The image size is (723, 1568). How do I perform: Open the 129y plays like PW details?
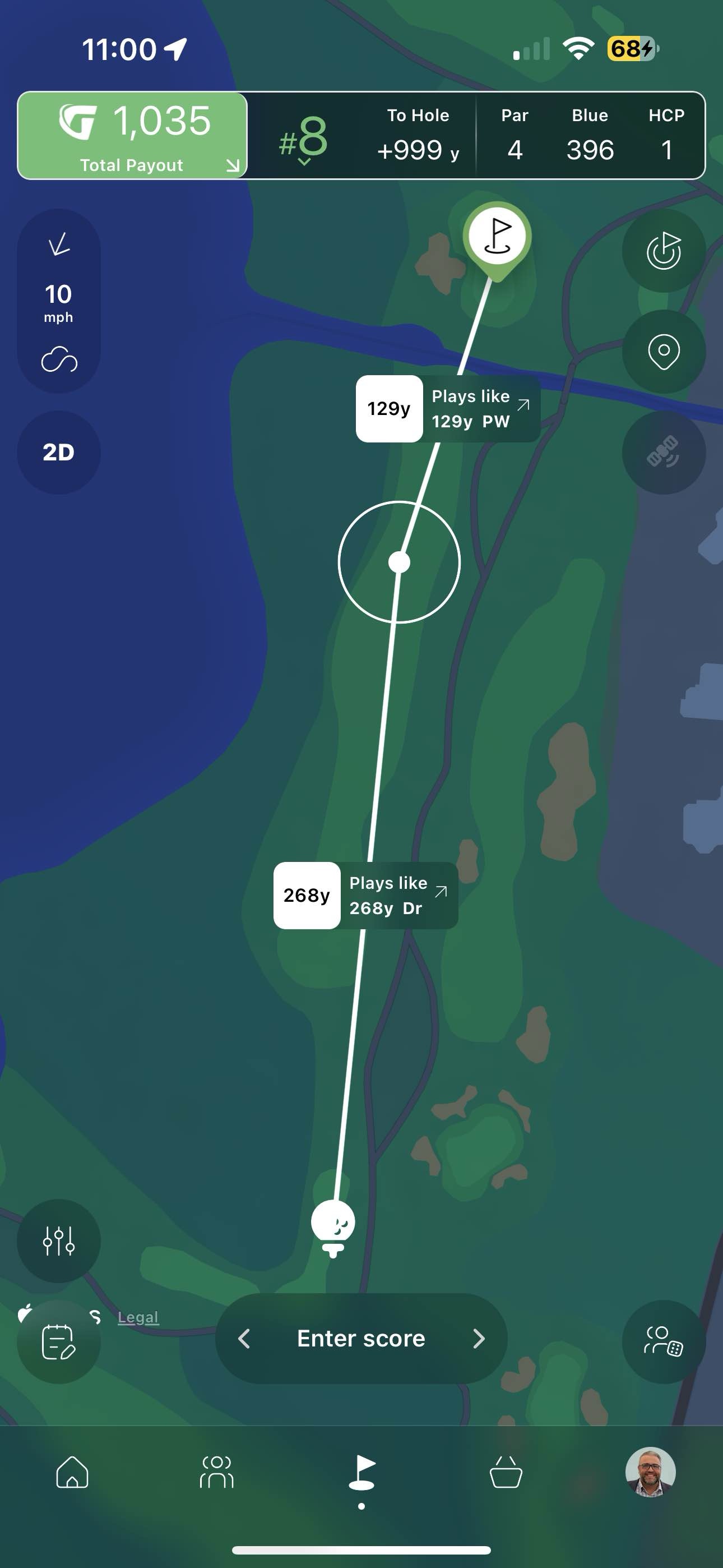[448, 408]
